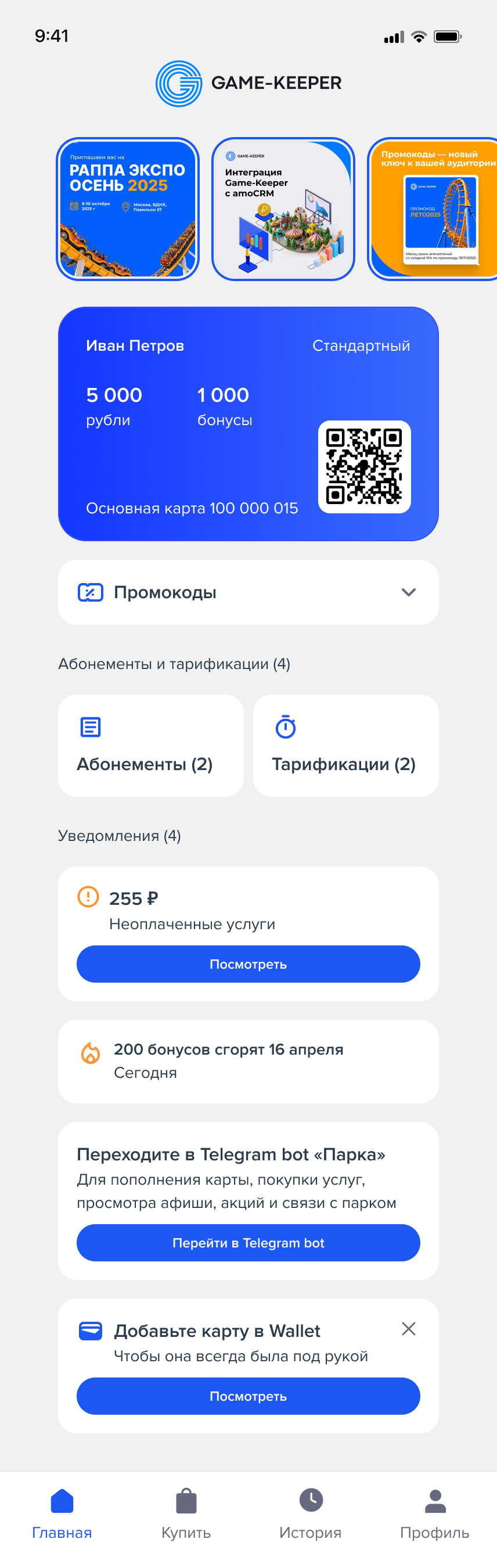Open the Профиль tab
This screenshot has height=1568, width=497.
[x=434, y=1514]
